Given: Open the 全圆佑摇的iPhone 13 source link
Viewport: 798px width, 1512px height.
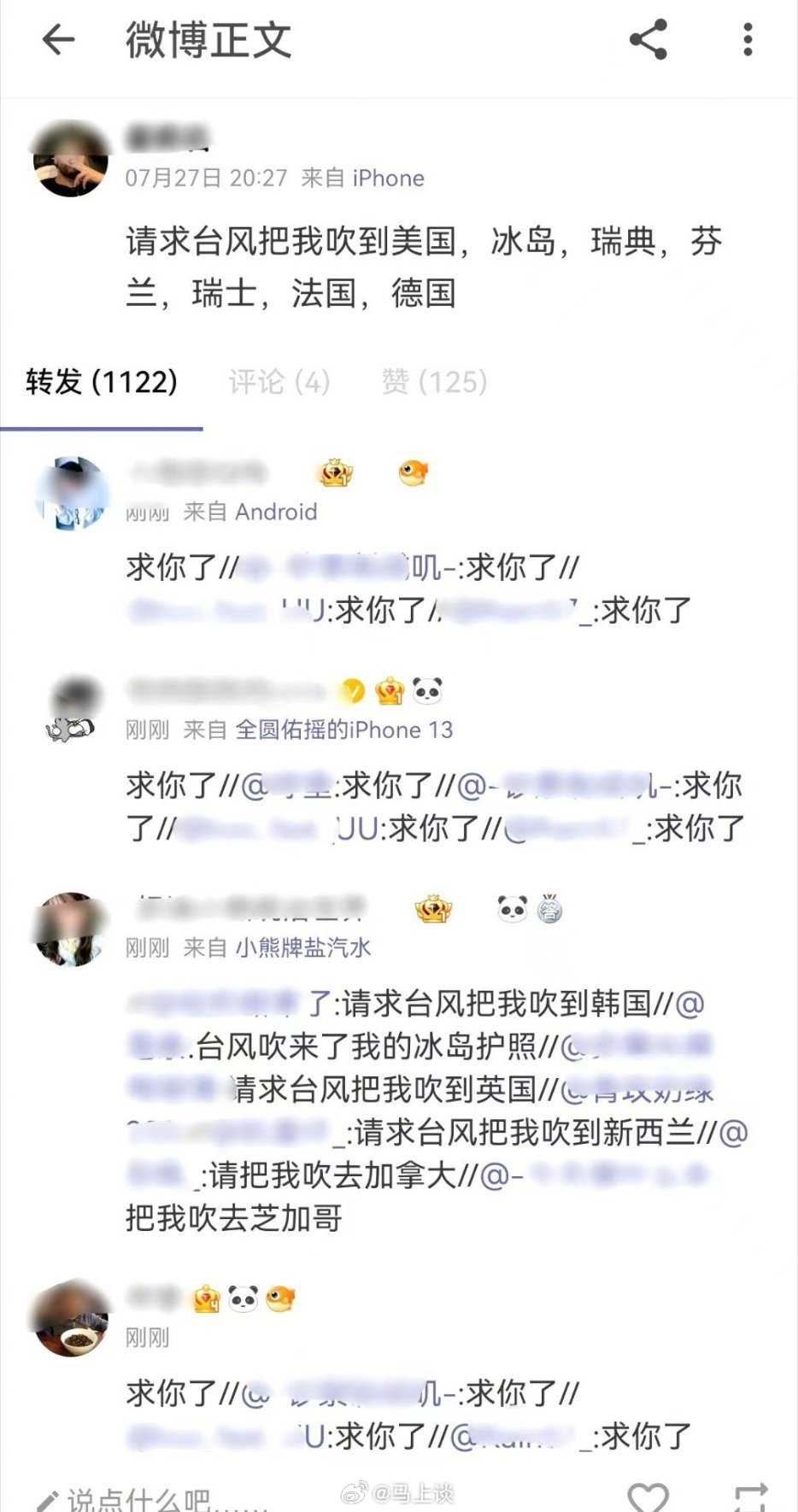Looking at the screenshot, I should point(344,730).
